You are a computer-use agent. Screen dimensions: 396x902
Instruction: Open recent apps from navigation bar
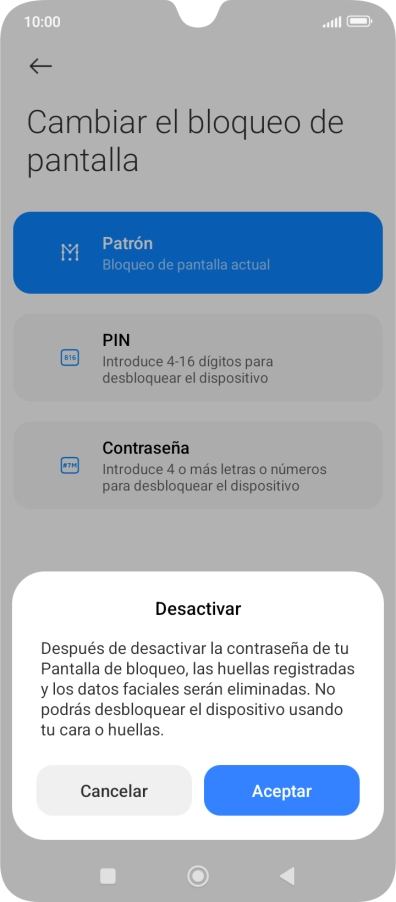point(108,876)
